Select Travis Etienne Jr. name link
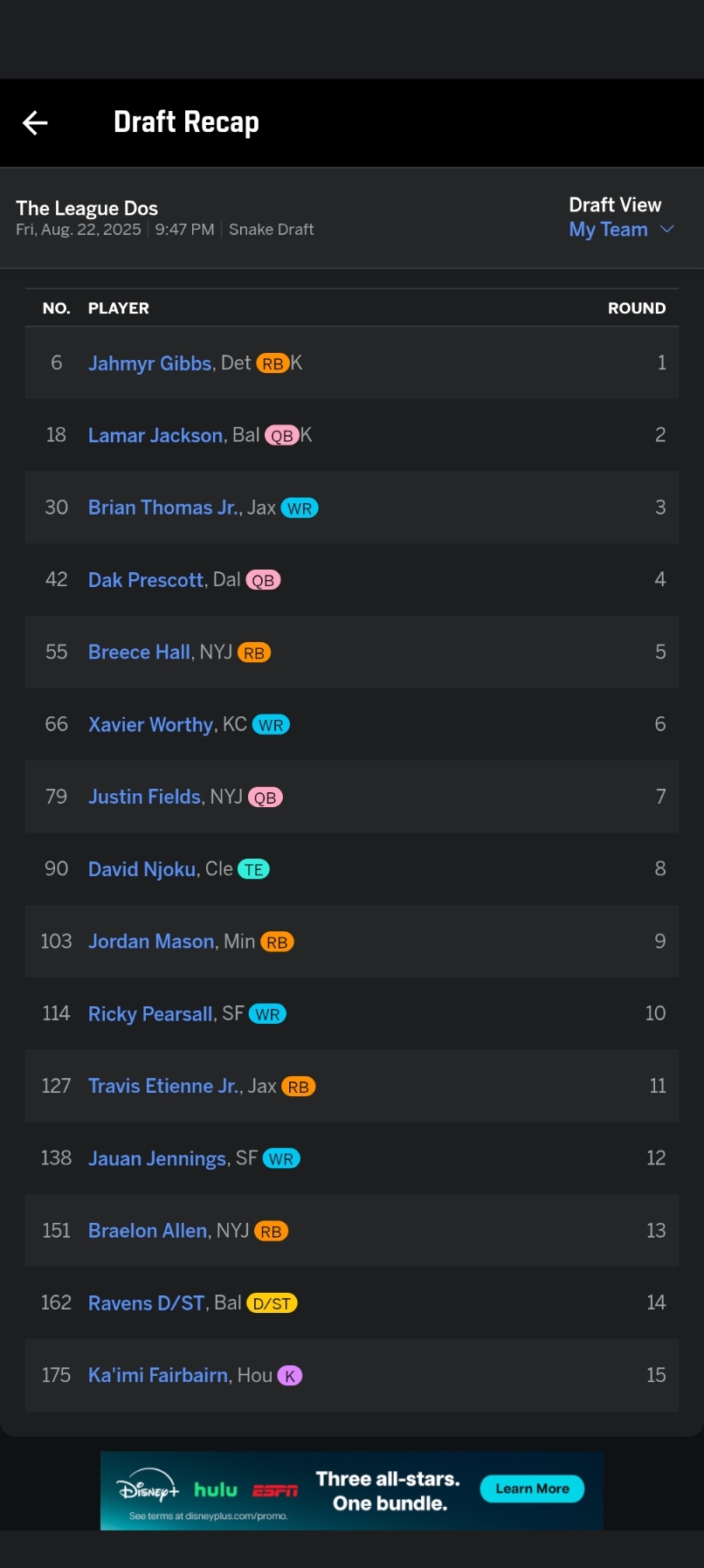The height and width of the screenshot is (1568, 704). (x=164, y=1087)
